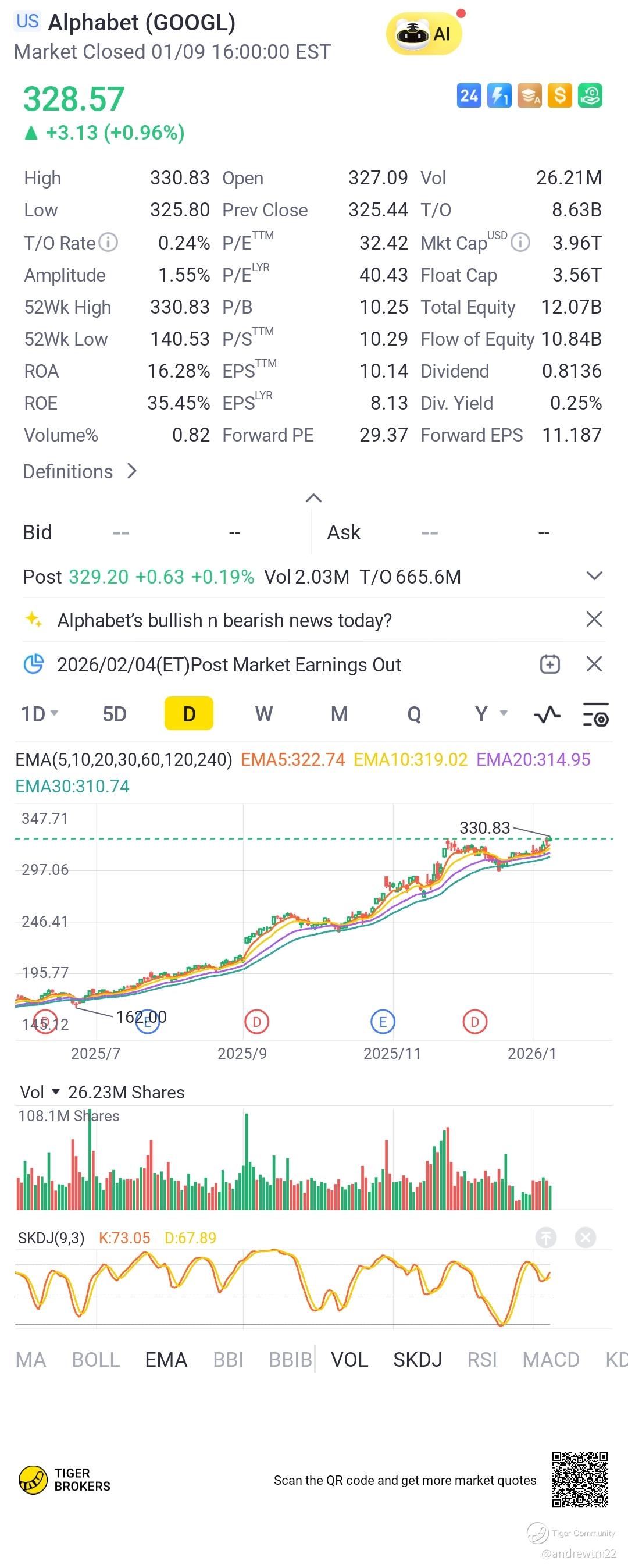The height and width of the screenshot is (1568, 628).
Task: Switch chart to 5D view
Action: click(115, 714)
